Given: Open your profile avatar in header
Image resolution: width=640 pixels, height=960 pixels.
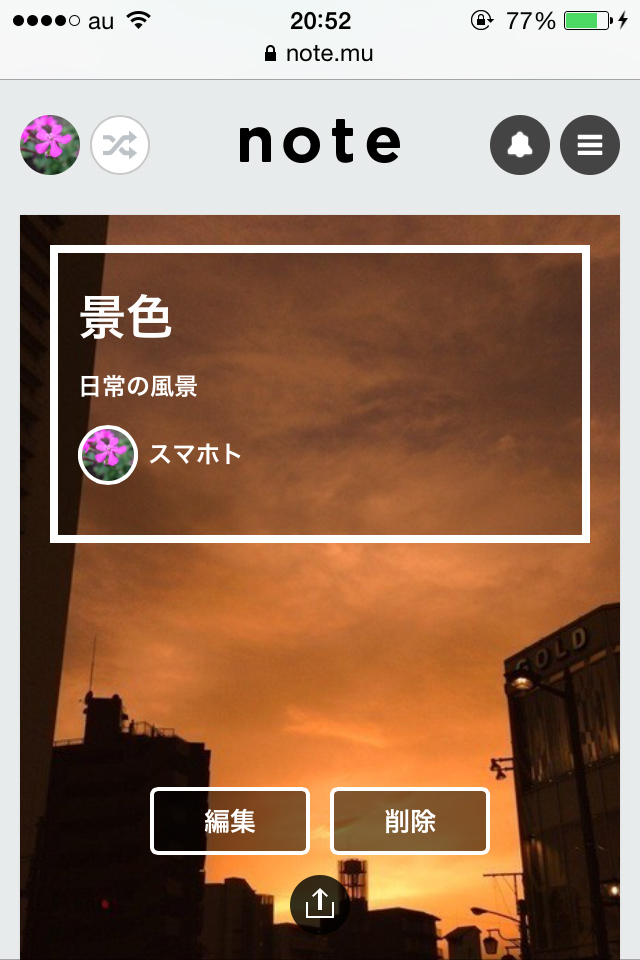Looking at the screenshot, I should (x=50, y=145).
